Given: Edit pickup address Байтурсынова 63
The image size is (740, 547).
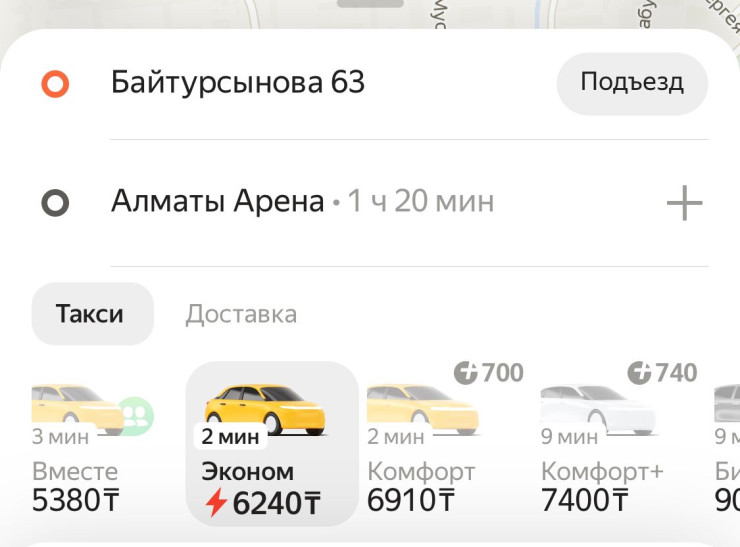Looking at the screenshot, I should (x=238, y=83).
